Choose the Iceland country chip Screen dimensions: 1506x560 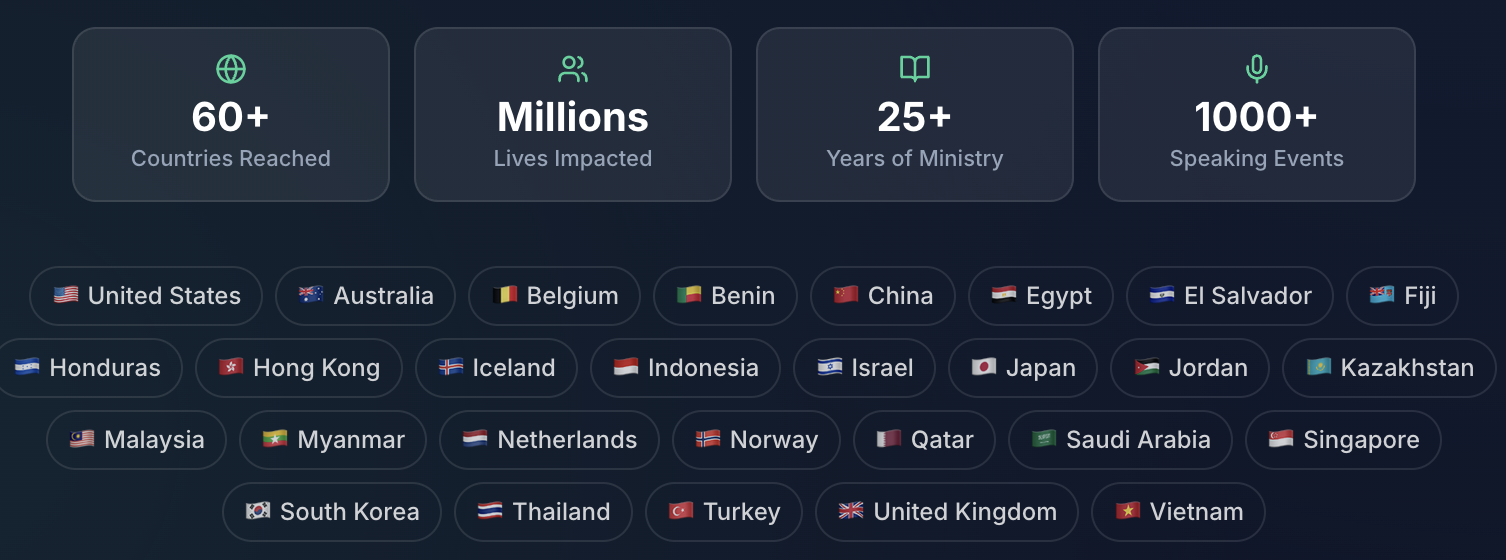tap(496, 368)
